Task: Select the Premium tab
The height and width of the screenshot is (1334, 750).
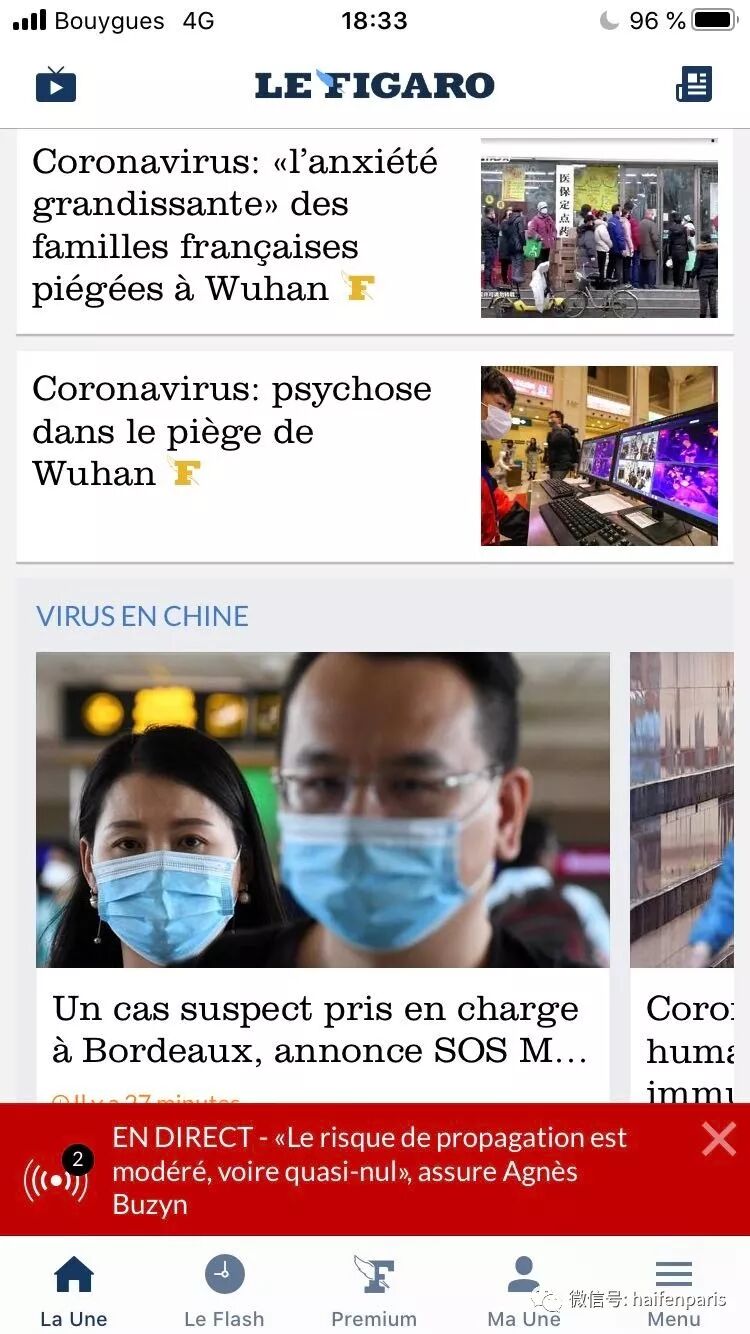Action: coord(374,1290)
